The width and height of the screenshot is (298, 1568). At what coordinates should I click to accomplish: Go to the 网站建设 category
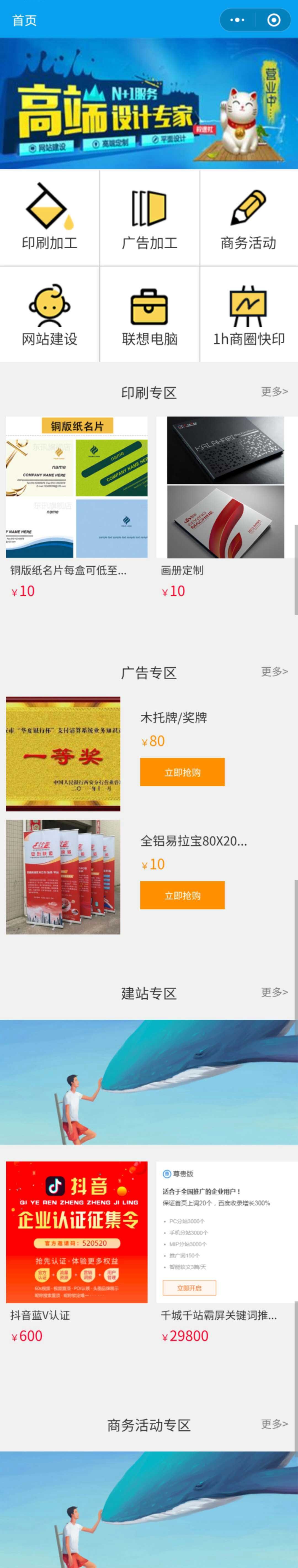click(x=50, y=314)
